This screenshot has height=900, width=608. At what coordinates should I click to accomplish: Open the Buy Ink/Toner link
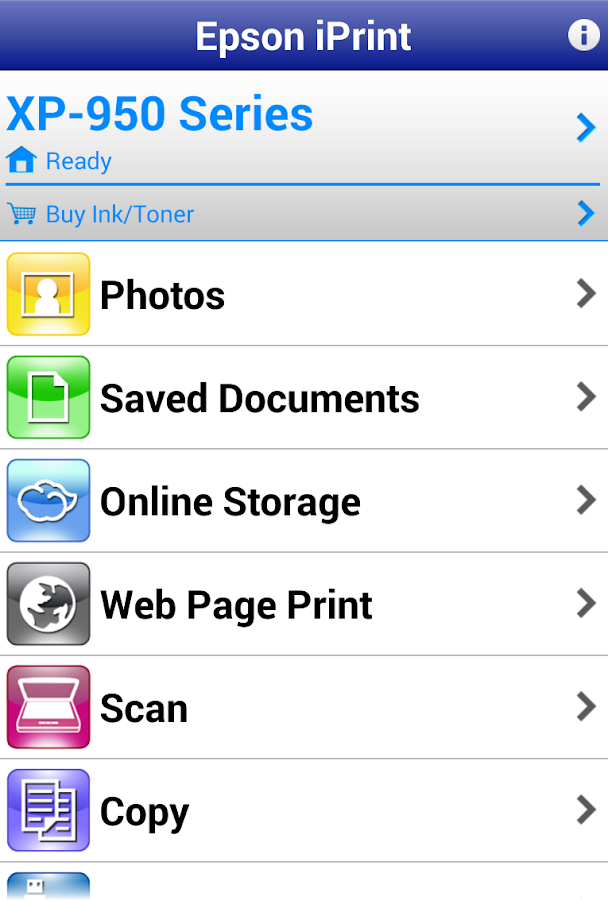pyautogui.click(x=300, y=213)
